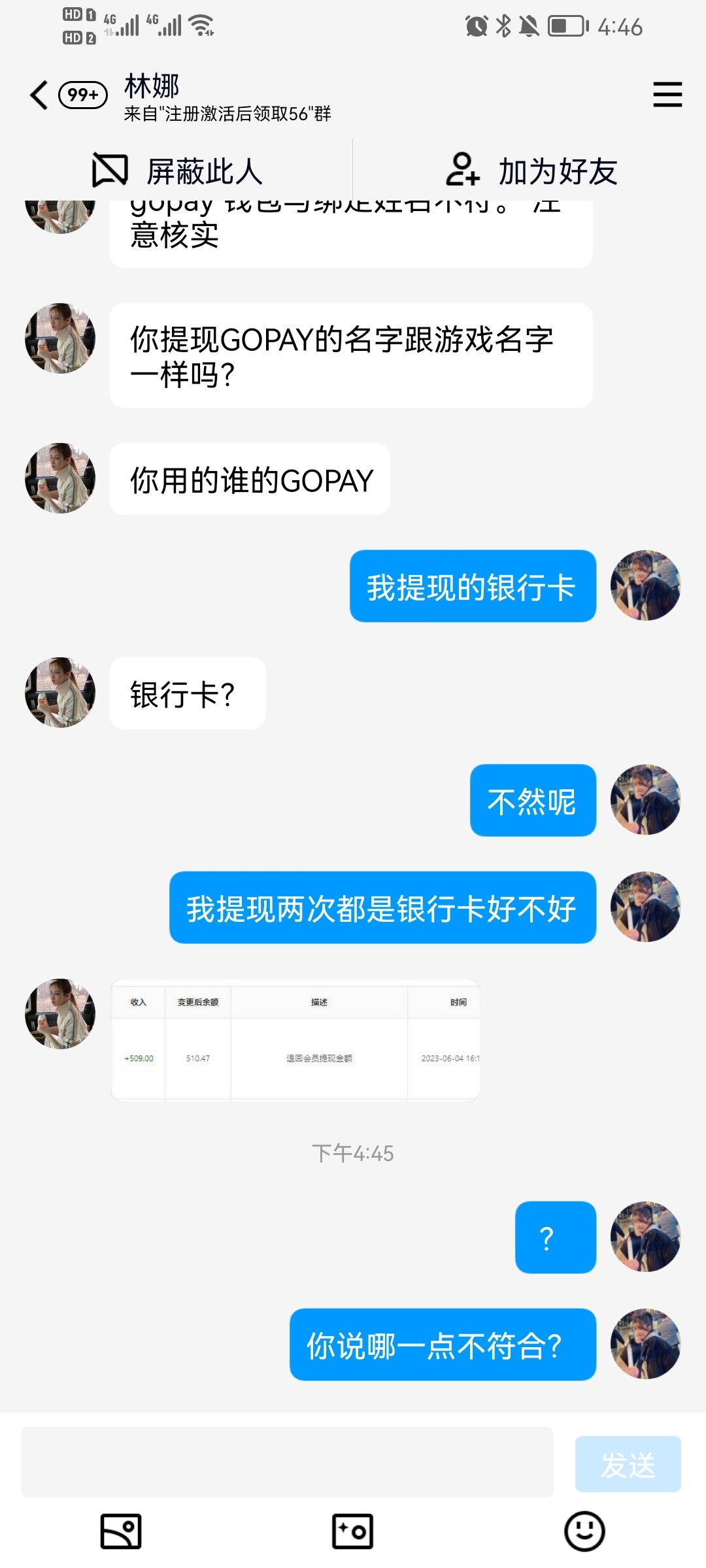706x1568 pixels.
Task: Block this person with 屏蔽此人
Action: [x=178, y=171]
